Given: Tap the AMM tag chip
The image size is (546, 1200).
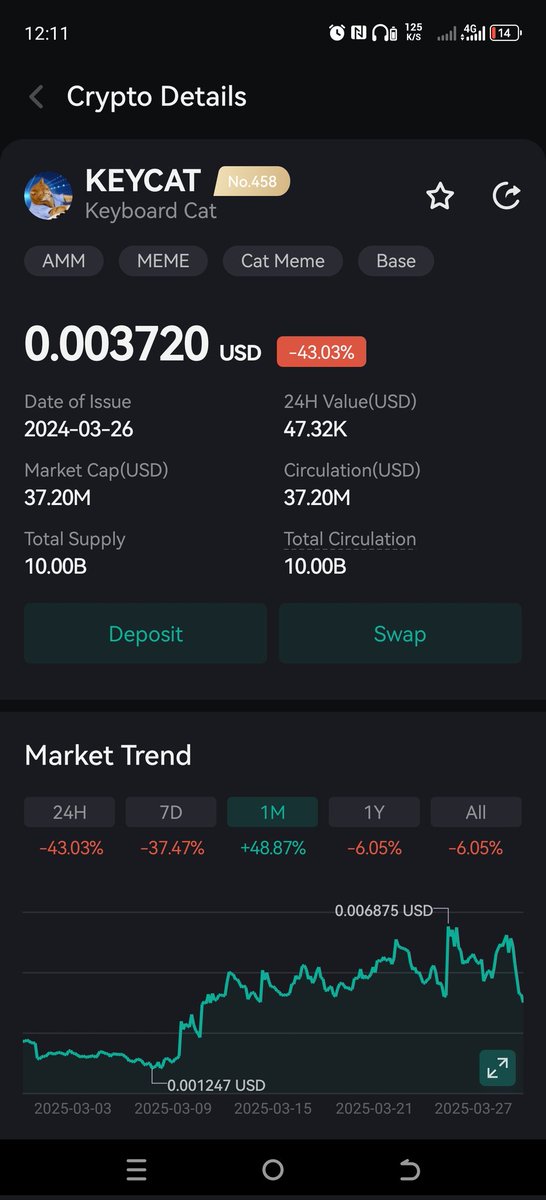Looking at the screenshot, I should point(64,261).
